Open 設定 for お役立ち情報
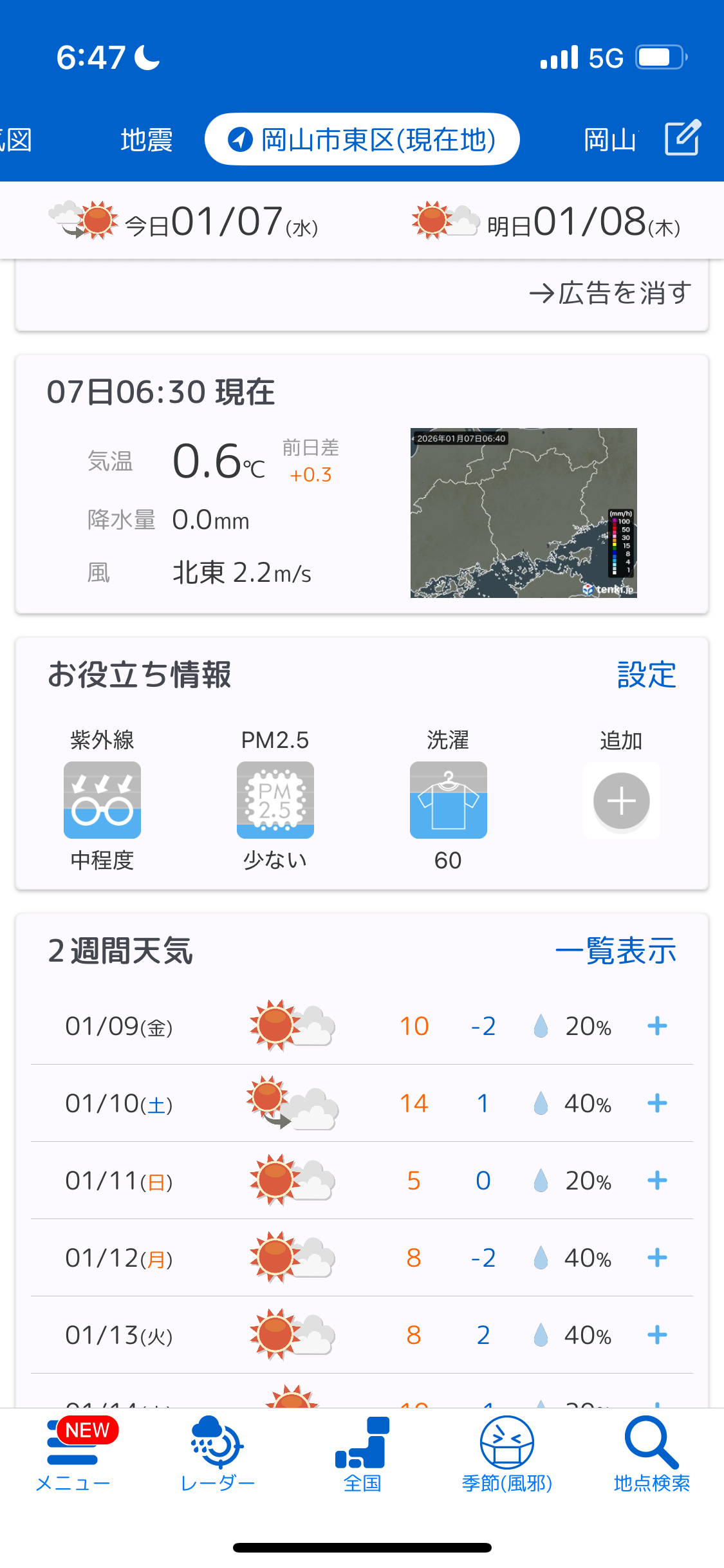 [x=646, y=675]
